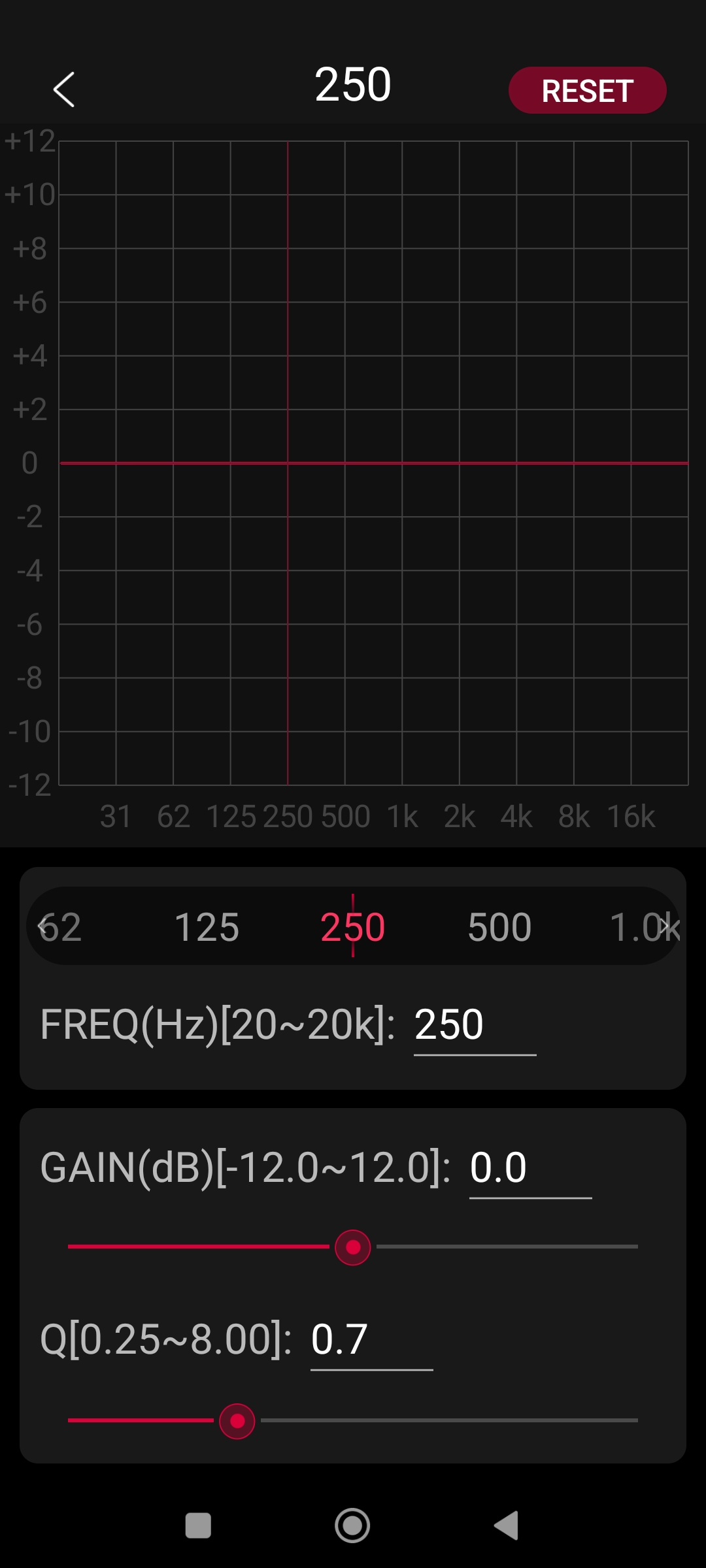Select the 500 Hz band
The width and height of the screenshot is (706, 1568).
click(x=499, y=926)
